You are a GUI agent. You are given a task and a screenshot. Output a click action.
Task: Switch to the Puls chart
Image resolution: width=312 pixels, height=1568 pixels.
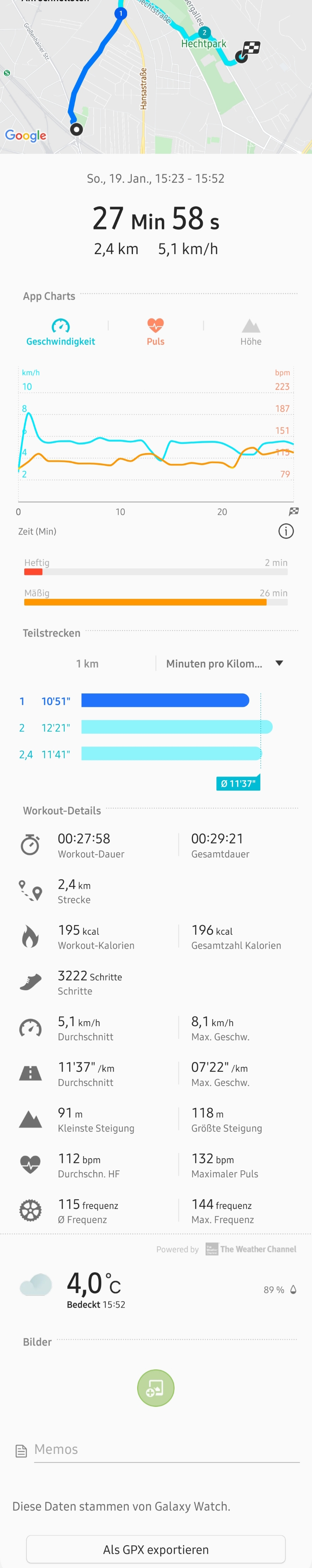[156, 332]
